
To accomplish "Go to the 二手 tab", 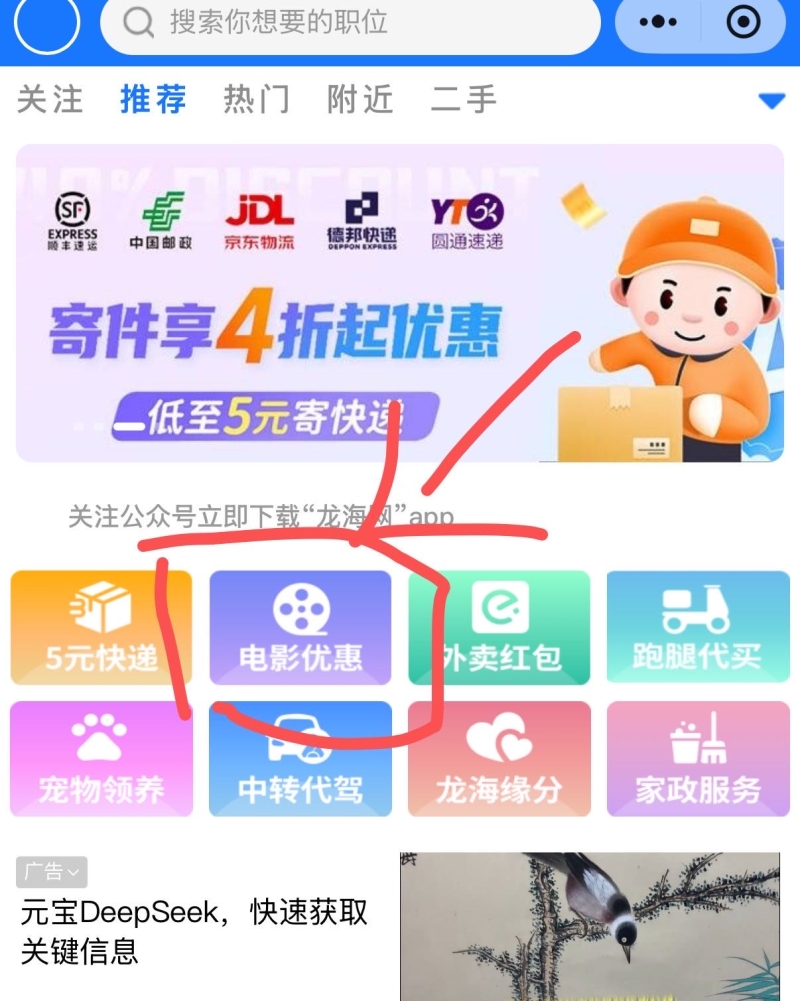I will click(x=463, y=99).
